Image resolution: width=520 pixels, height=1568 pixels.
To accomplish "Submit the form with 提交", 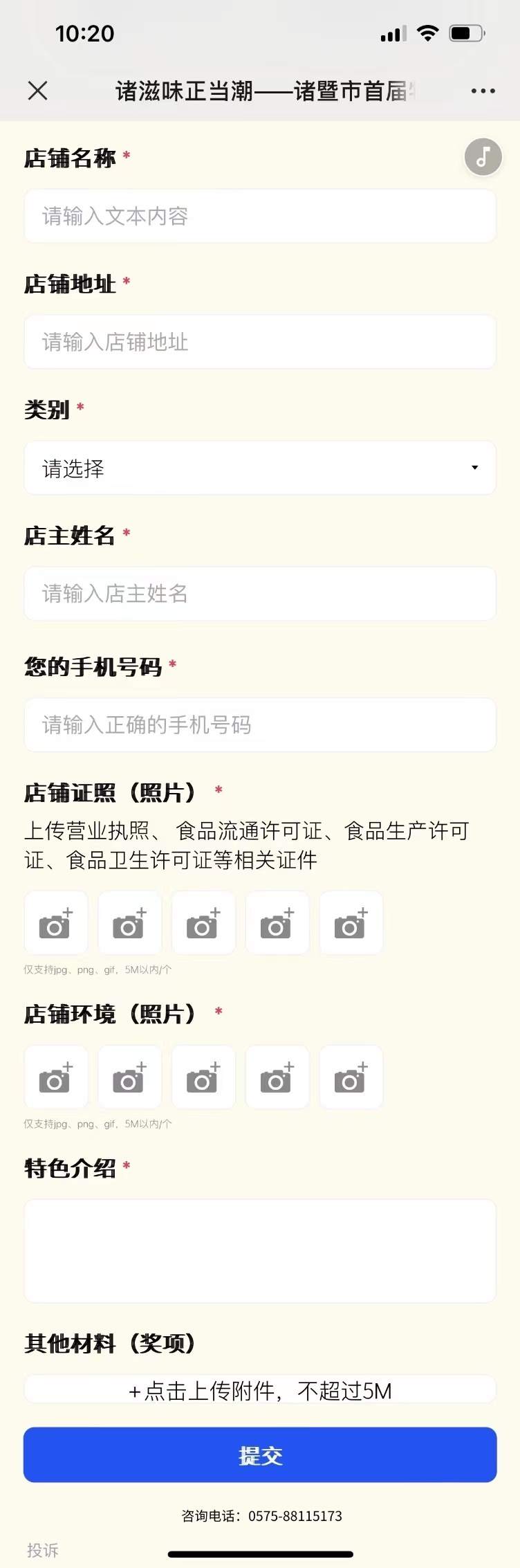I will (260, 1455).
